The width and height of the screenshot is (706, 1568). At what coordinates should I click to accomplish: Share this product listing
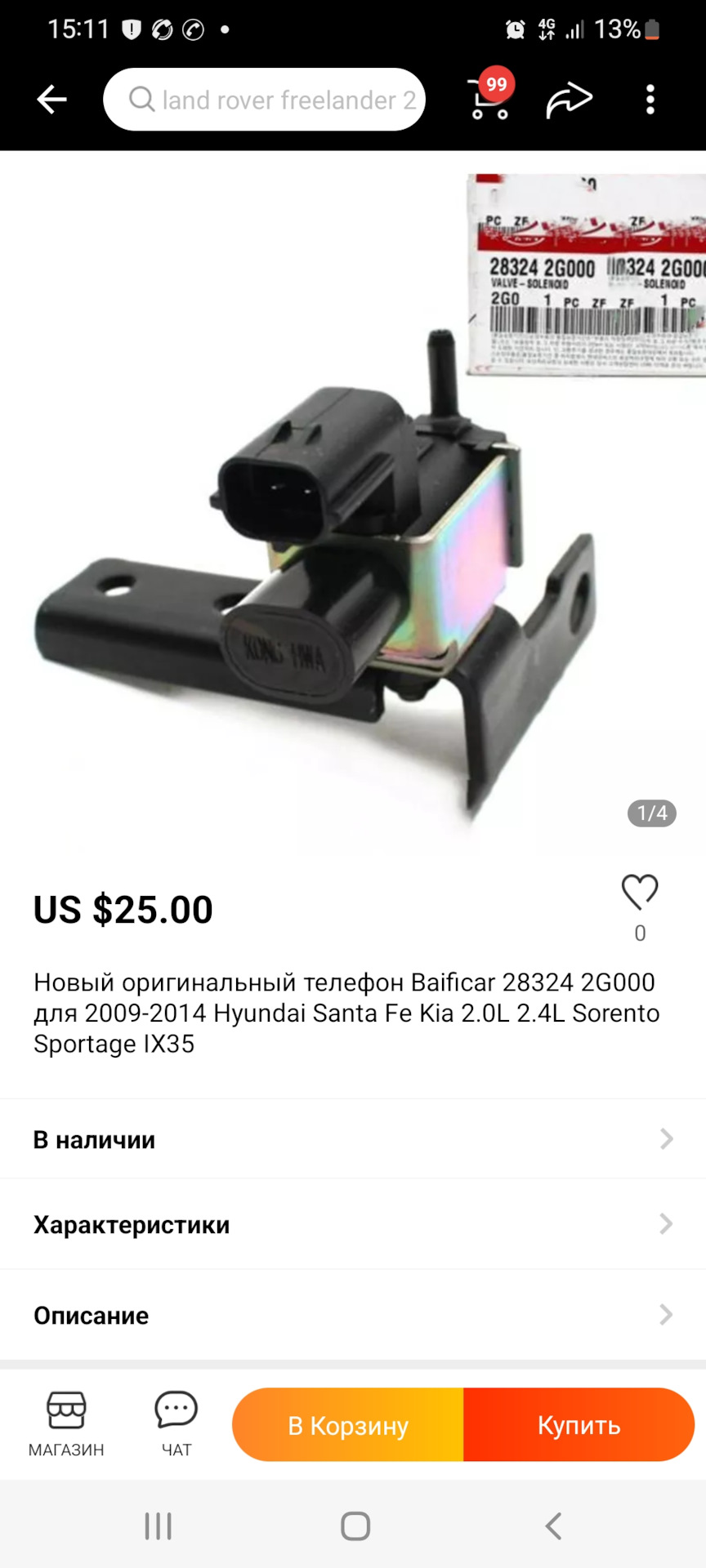pyautogui.click(x=569, y=100)
